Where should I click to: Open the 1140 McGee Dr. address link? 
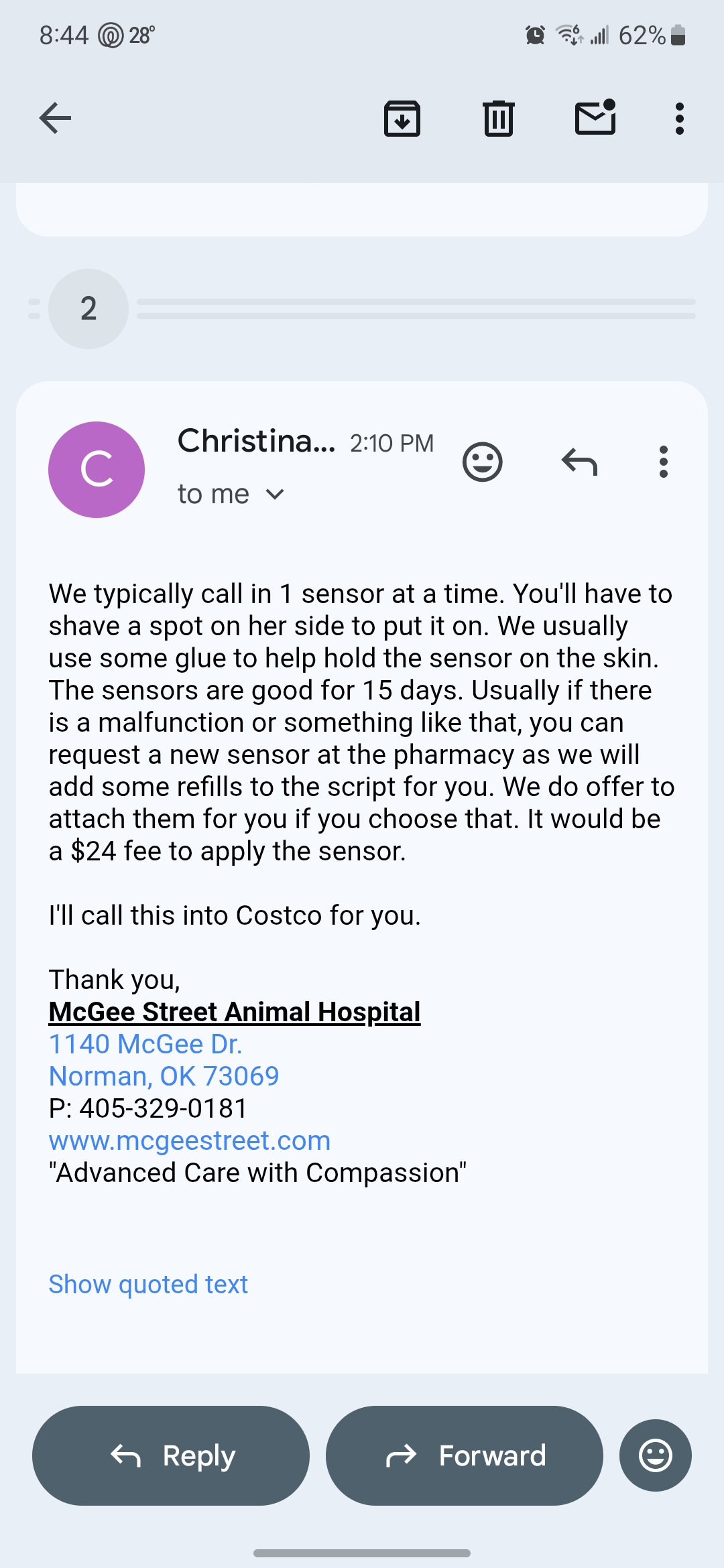click(x=145, y=1043)
